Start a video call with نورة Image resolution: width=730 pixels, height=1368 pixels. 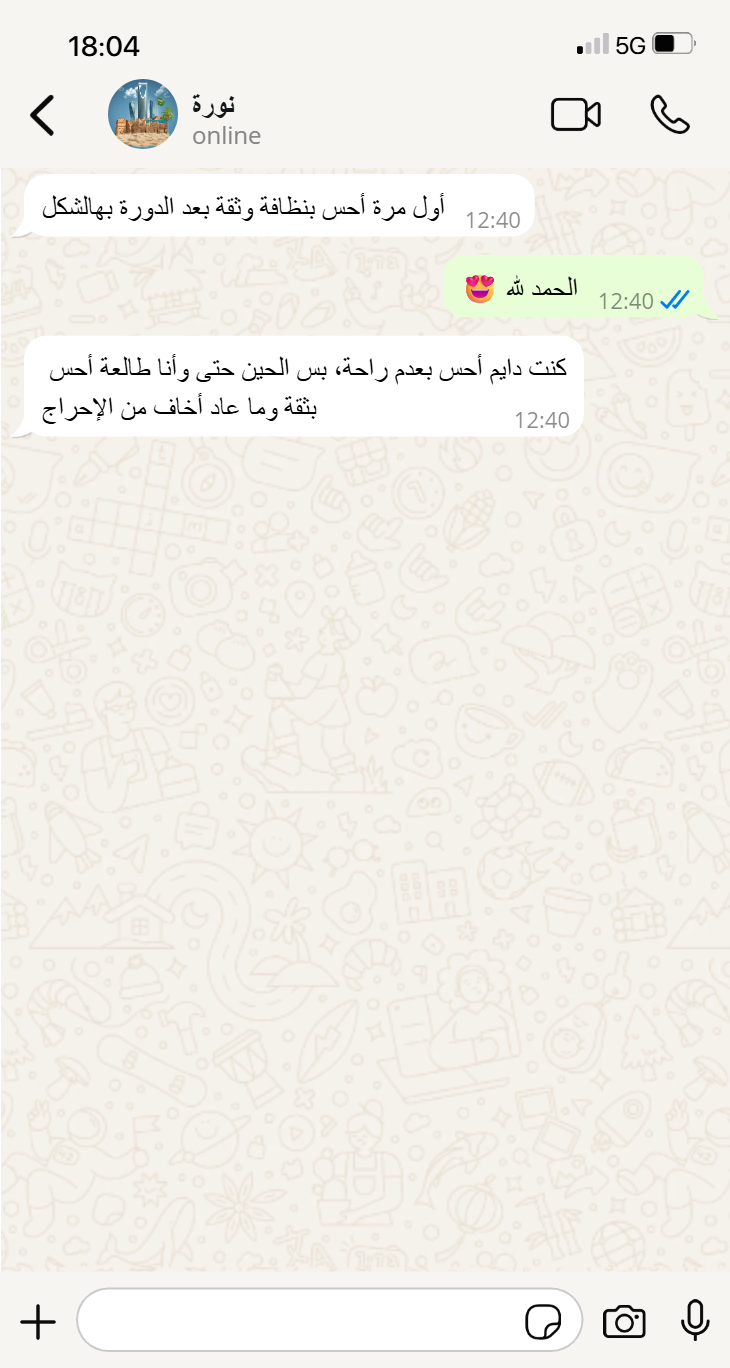click(x=575, y=115)
